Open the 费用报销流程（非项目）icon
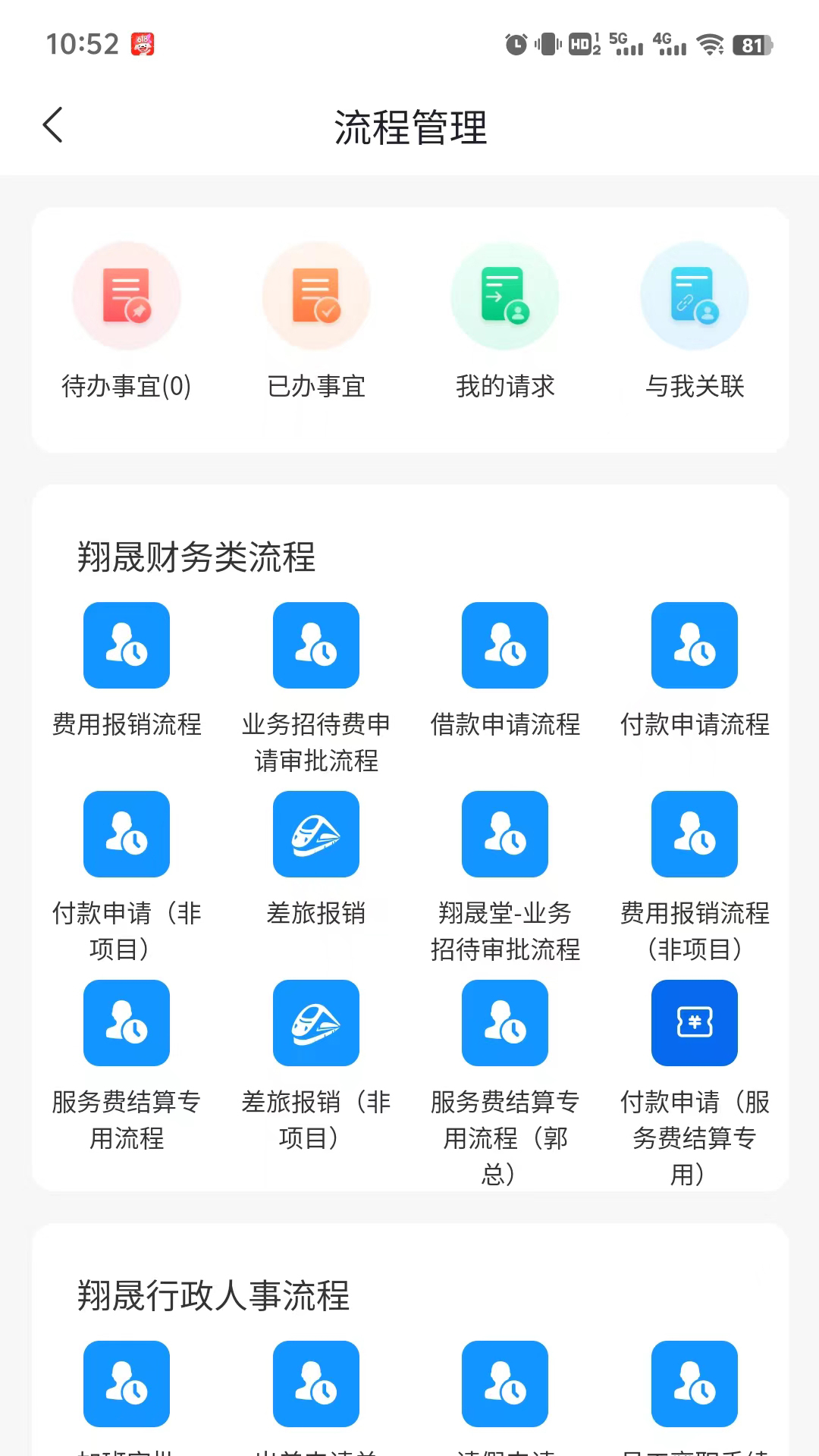The image size is (819, 1456). (x=695, y=834)
